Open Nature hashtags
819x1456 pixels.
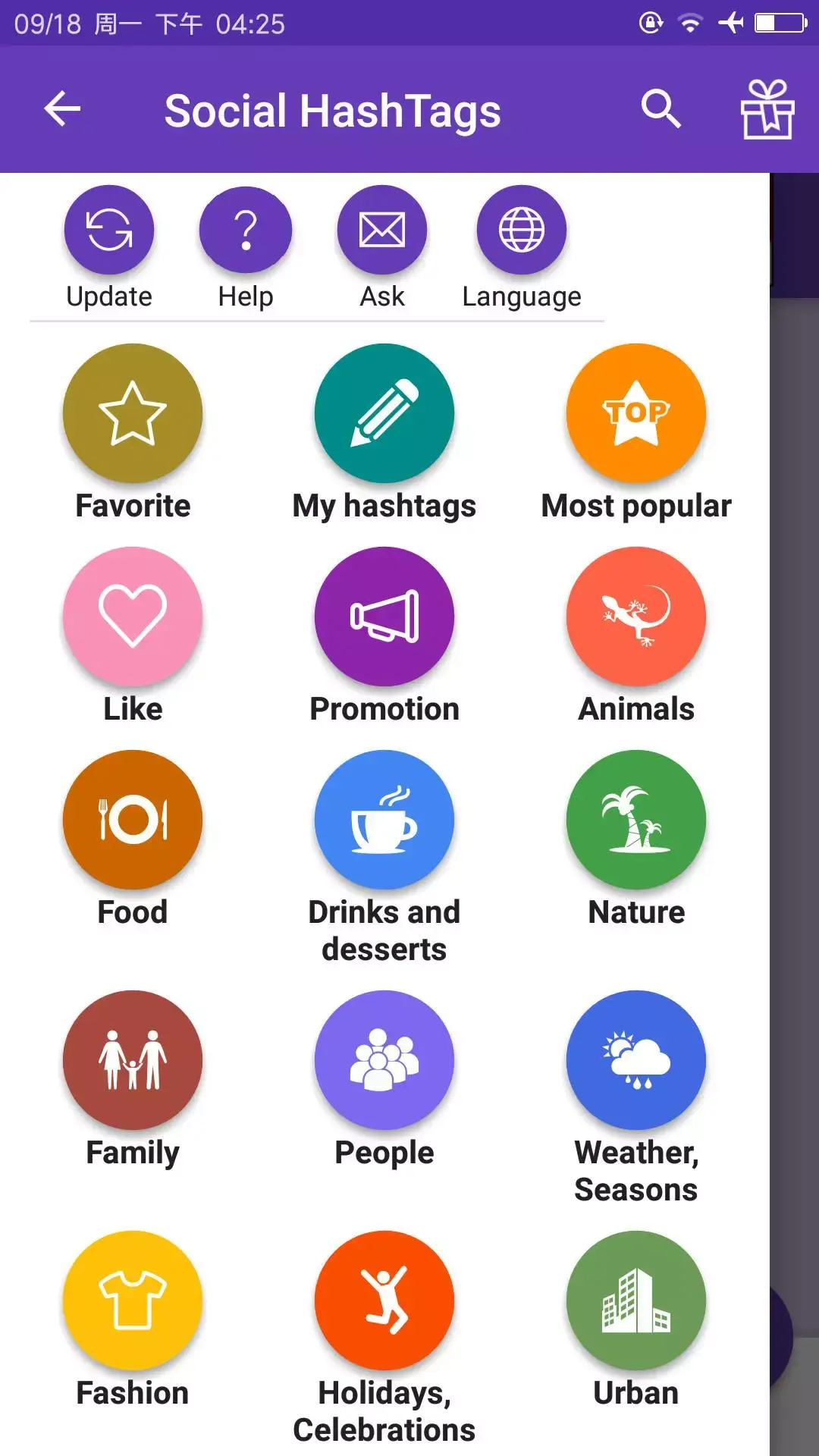(636, 820)
